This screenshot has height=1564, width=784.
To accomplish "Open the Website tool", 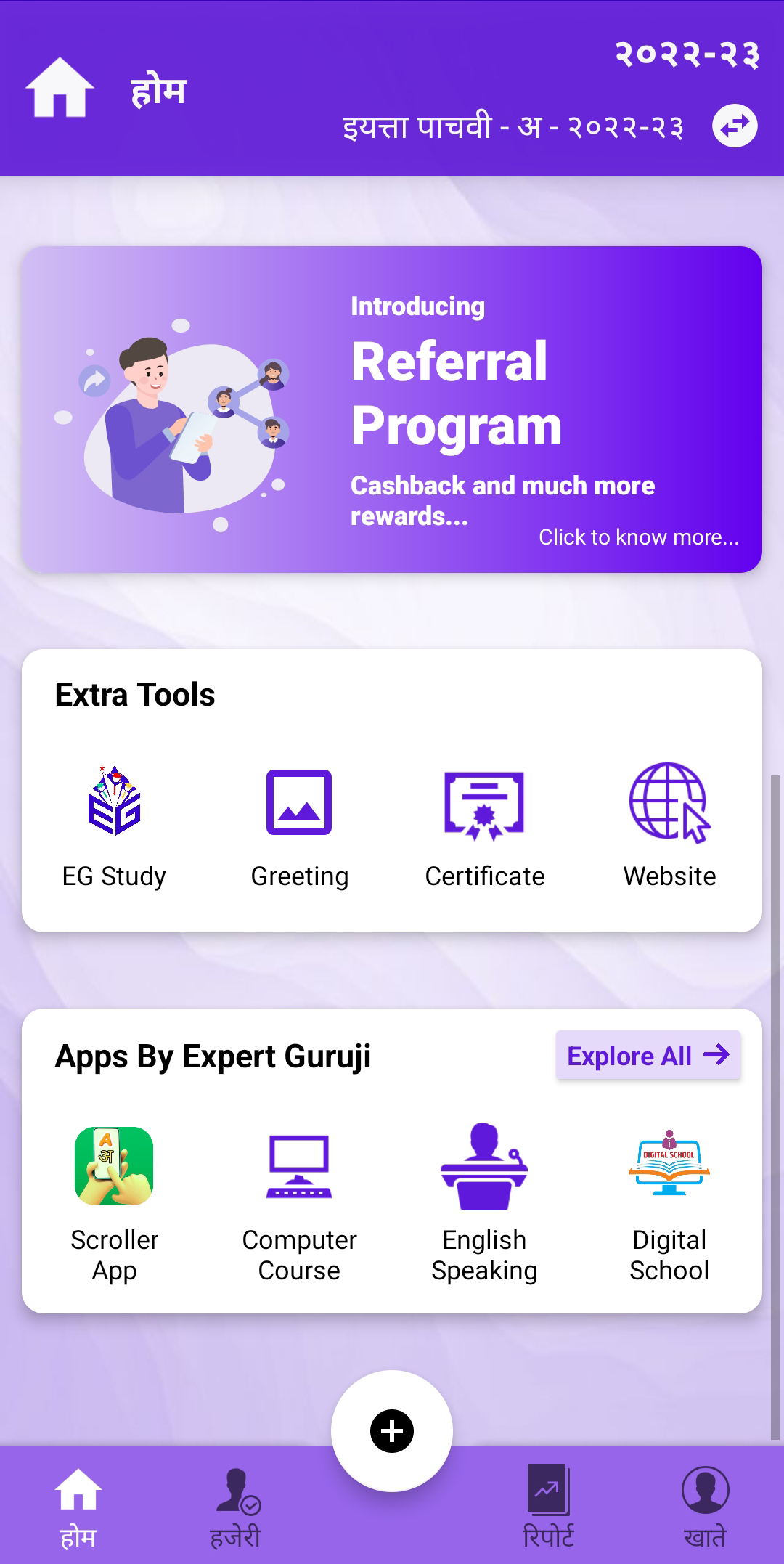I will (x=669, y=826).
